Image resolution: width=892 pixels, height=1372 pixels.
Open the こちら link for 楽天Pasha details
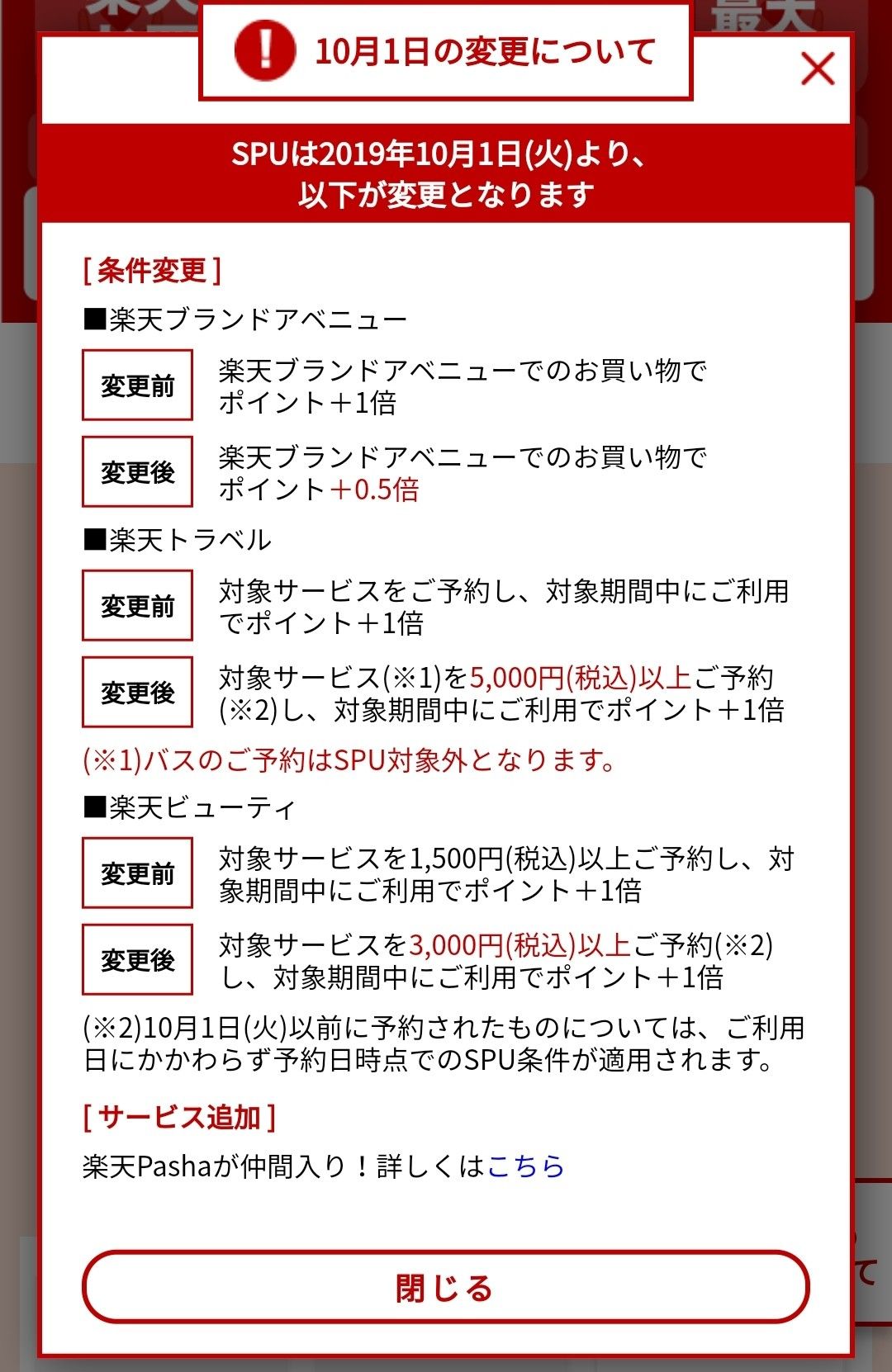click(526, 1166)
